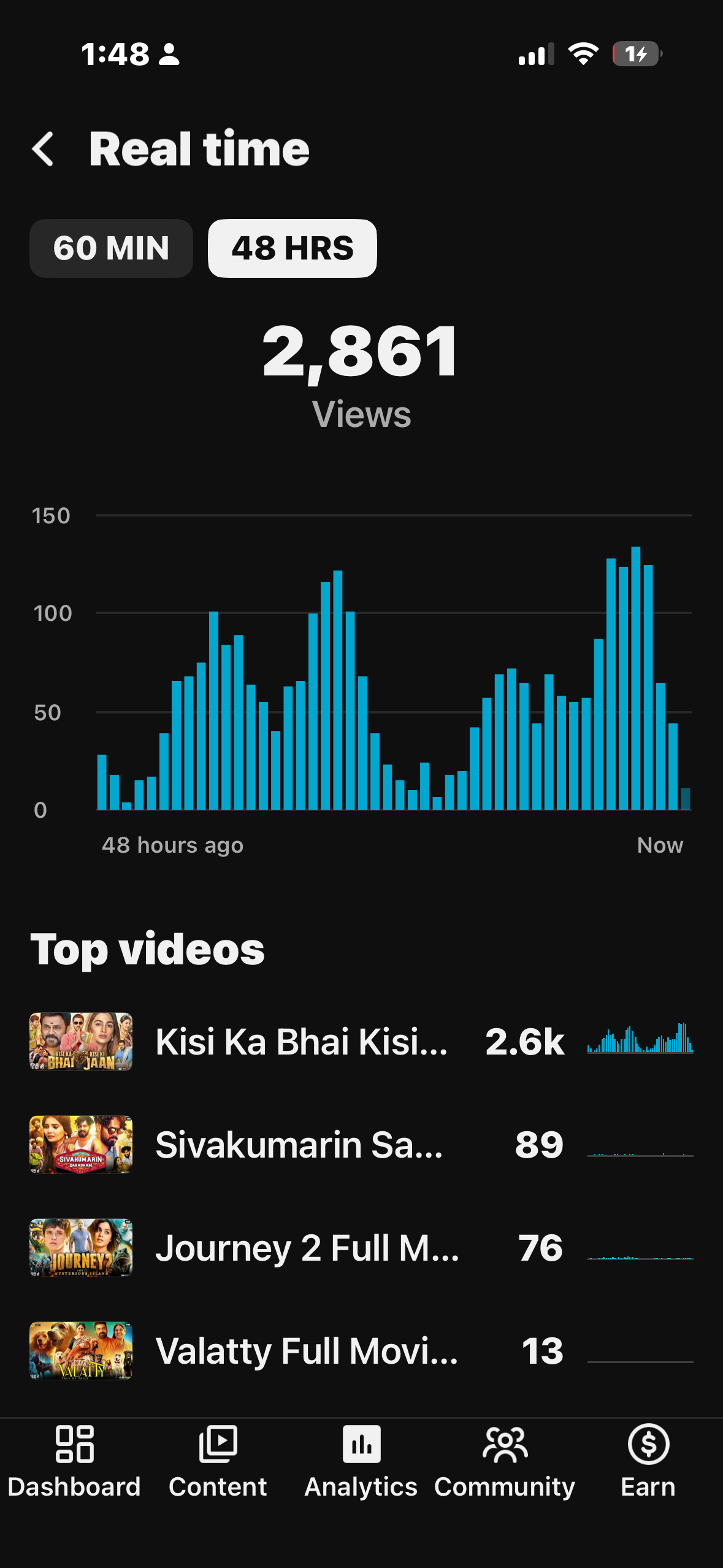Open Sivakumarin Sa... video row
Viewport: 723px width, 1568px height.
point(361,1145)
